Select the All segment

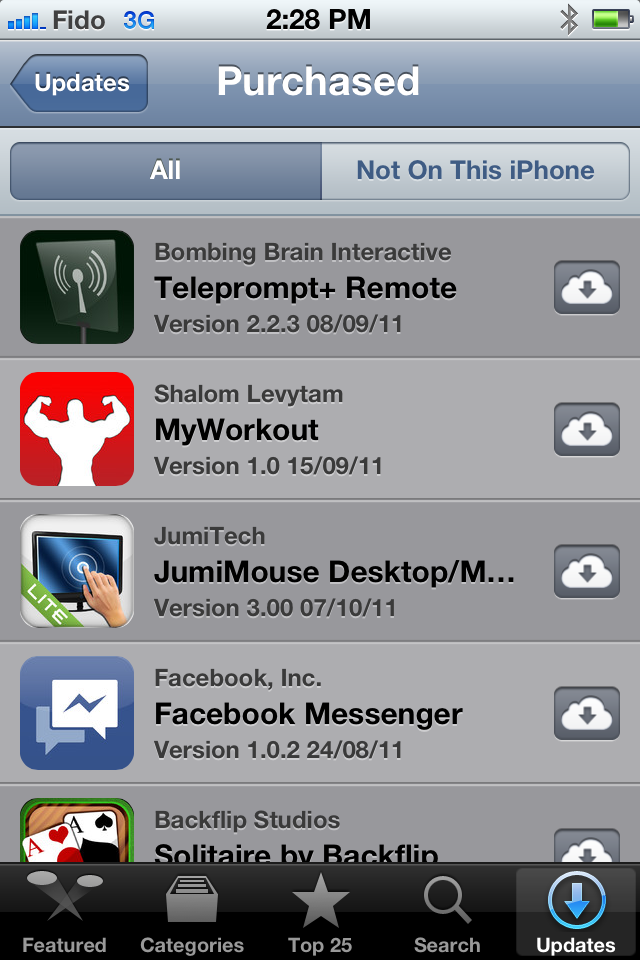point(166,171)
